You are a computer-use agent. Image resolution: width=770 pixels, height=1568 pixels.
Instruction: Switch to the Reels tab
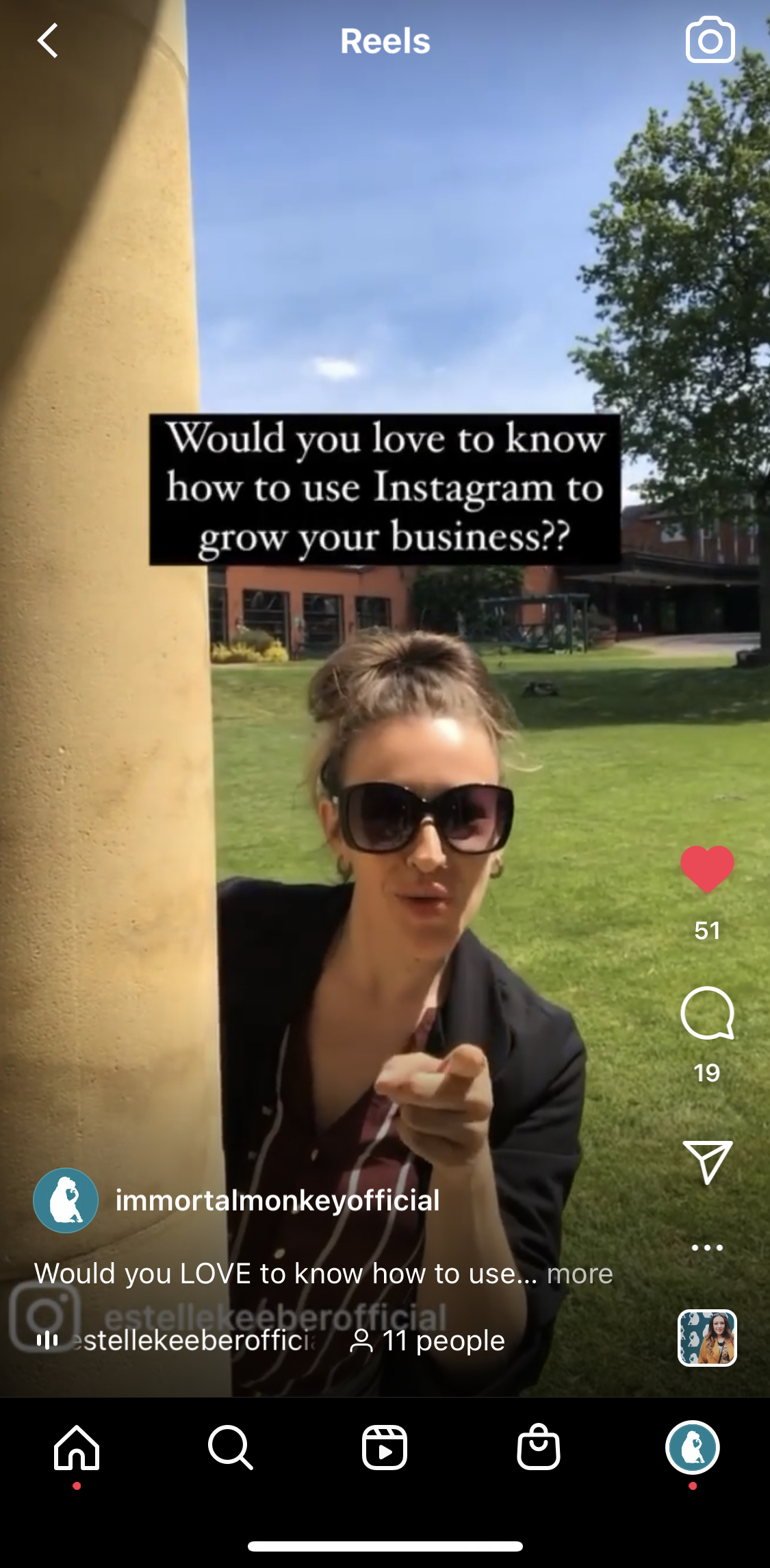tap(385, 1448)
